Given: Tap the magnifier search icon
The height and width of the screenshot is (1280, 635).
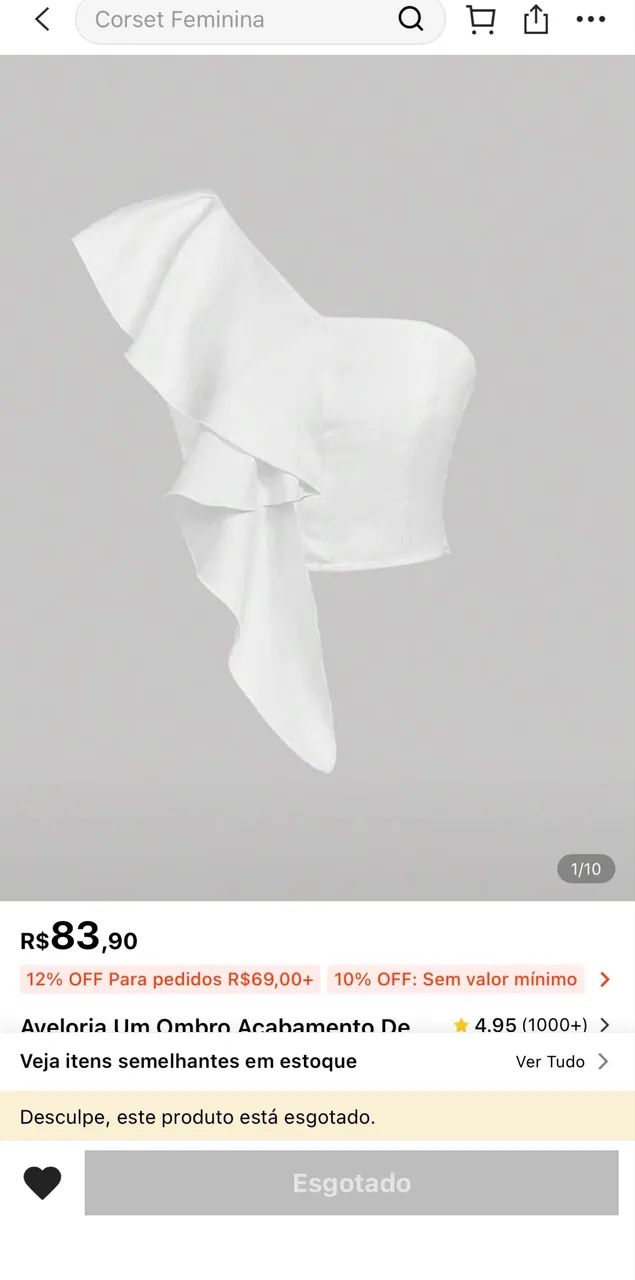Looking at the screenshot, I should [x=411, y=19].
